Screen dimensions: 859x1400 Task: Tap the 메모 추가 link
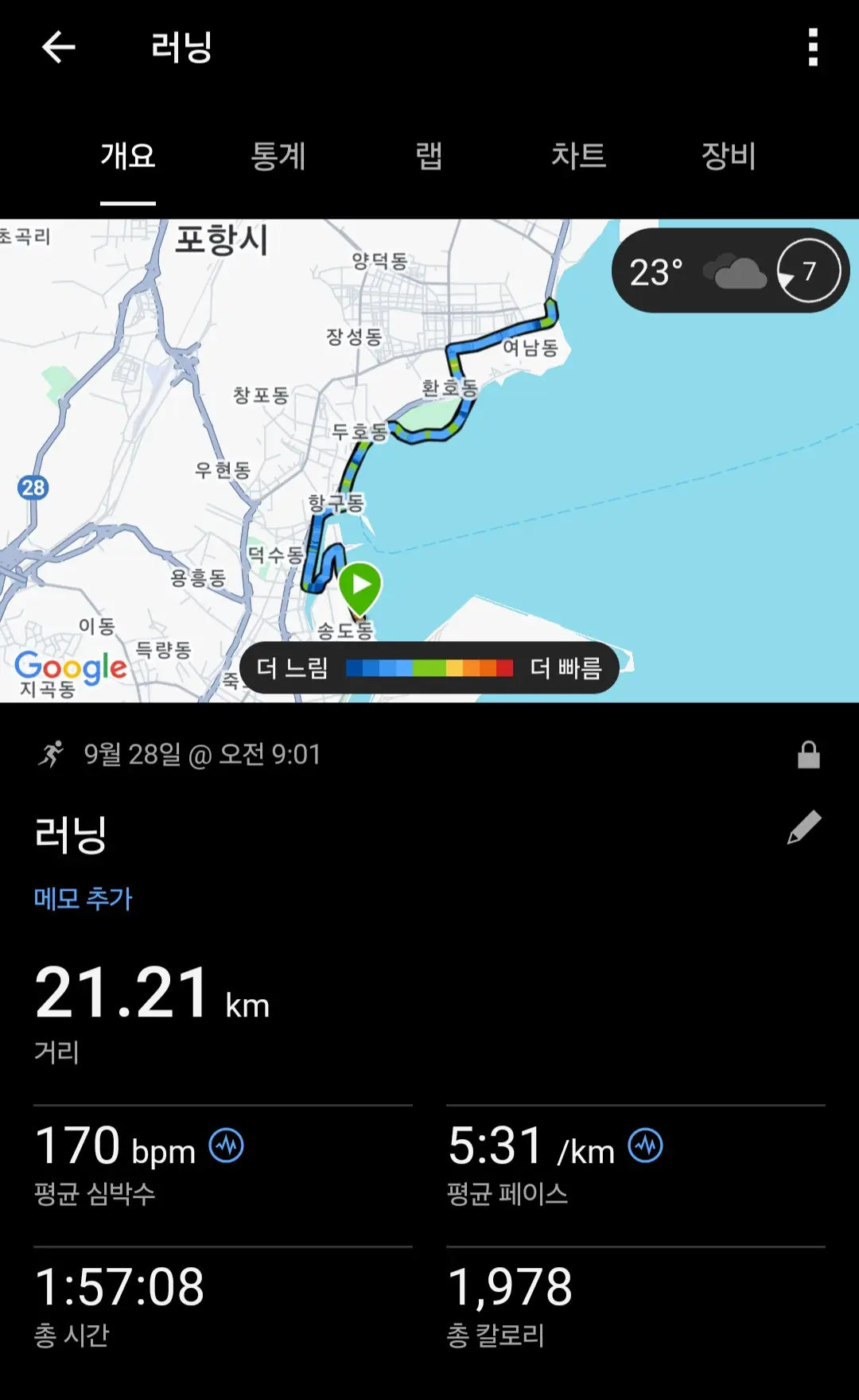[83, 899]
